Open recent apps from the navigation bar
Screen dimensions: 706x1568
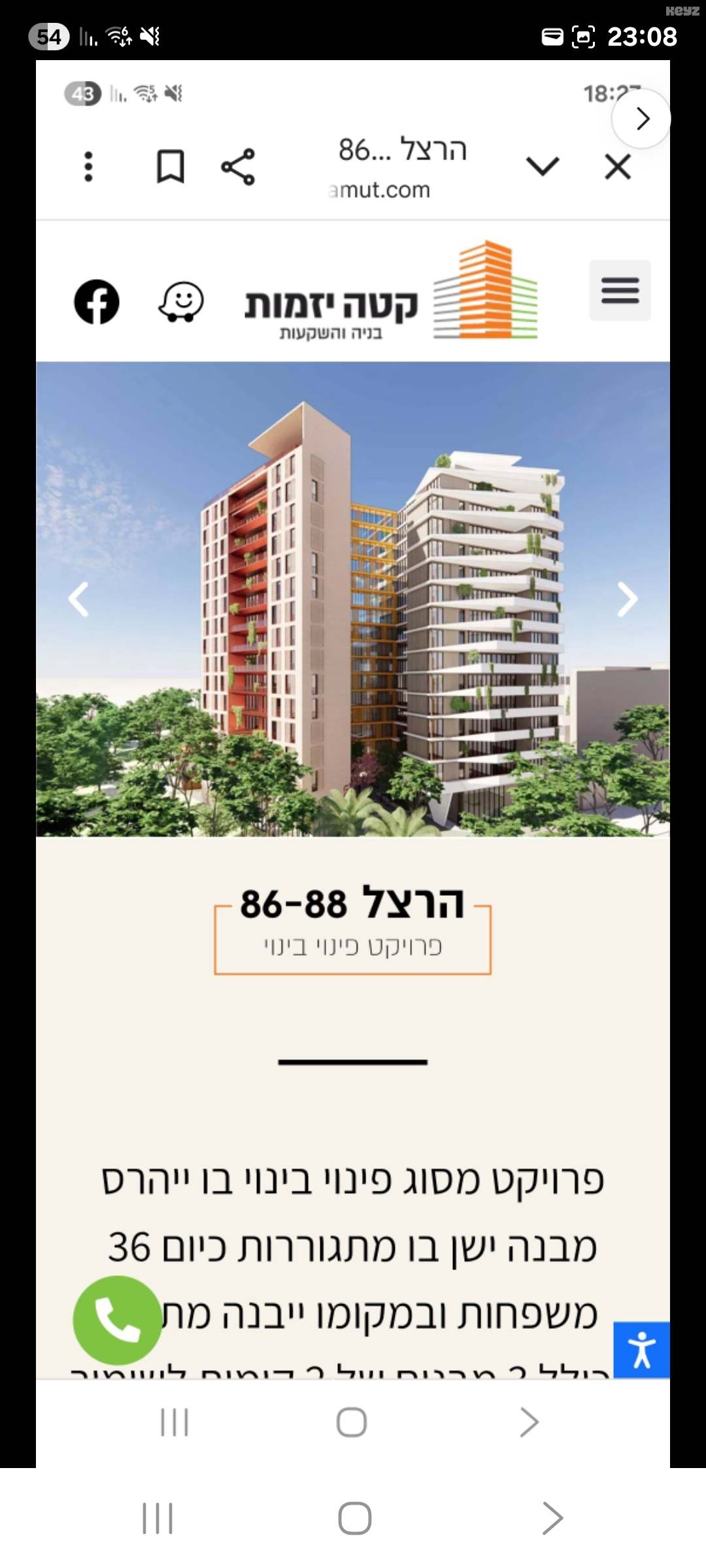point(158,1518)
